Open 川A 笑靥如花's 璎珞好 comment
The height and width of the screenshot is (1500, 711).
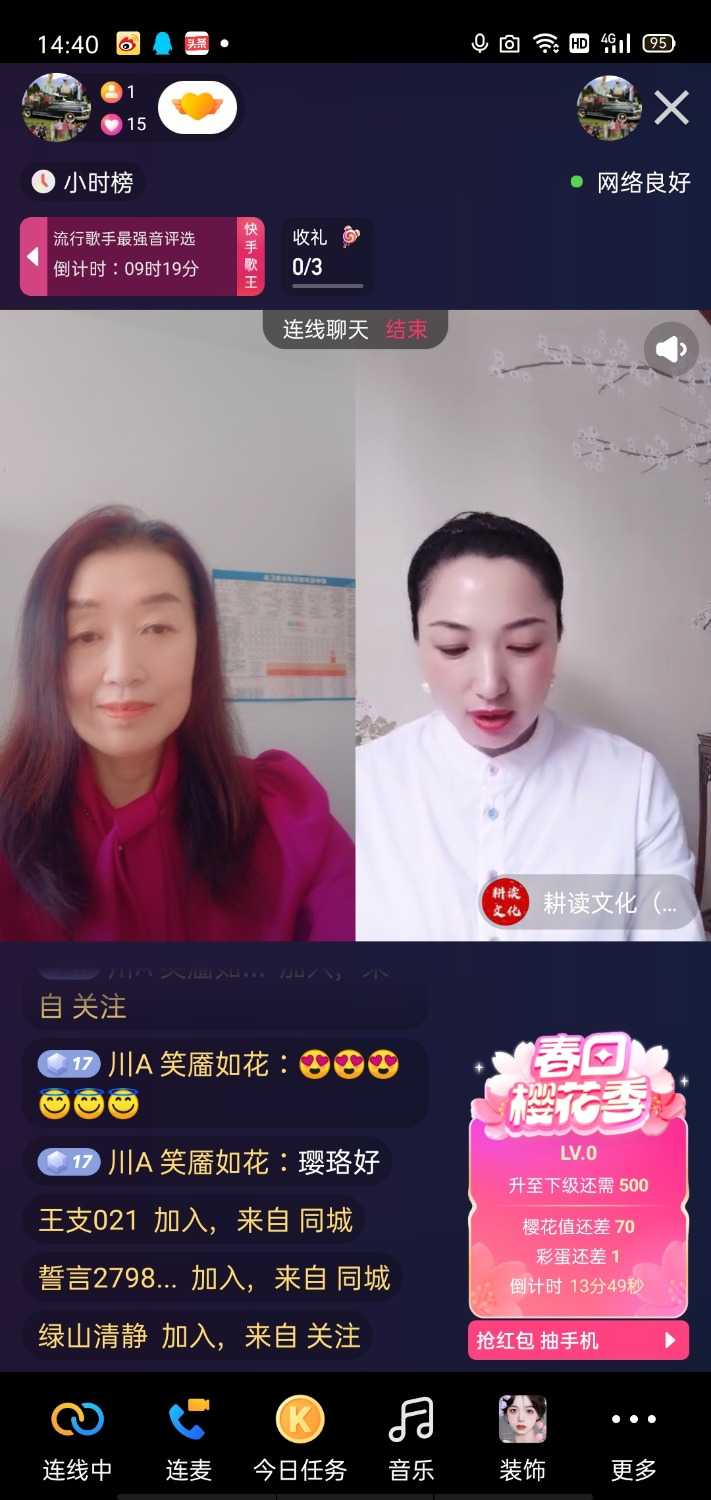coord(208,1162)
